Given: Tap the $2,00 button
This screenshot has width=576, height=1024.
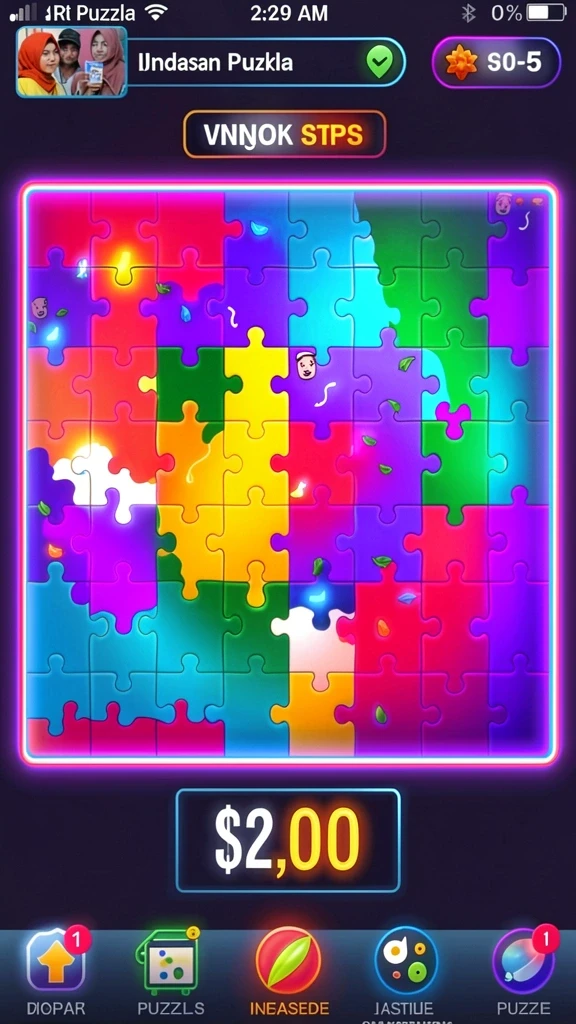Looking at the screenshot, I should 288,840.
